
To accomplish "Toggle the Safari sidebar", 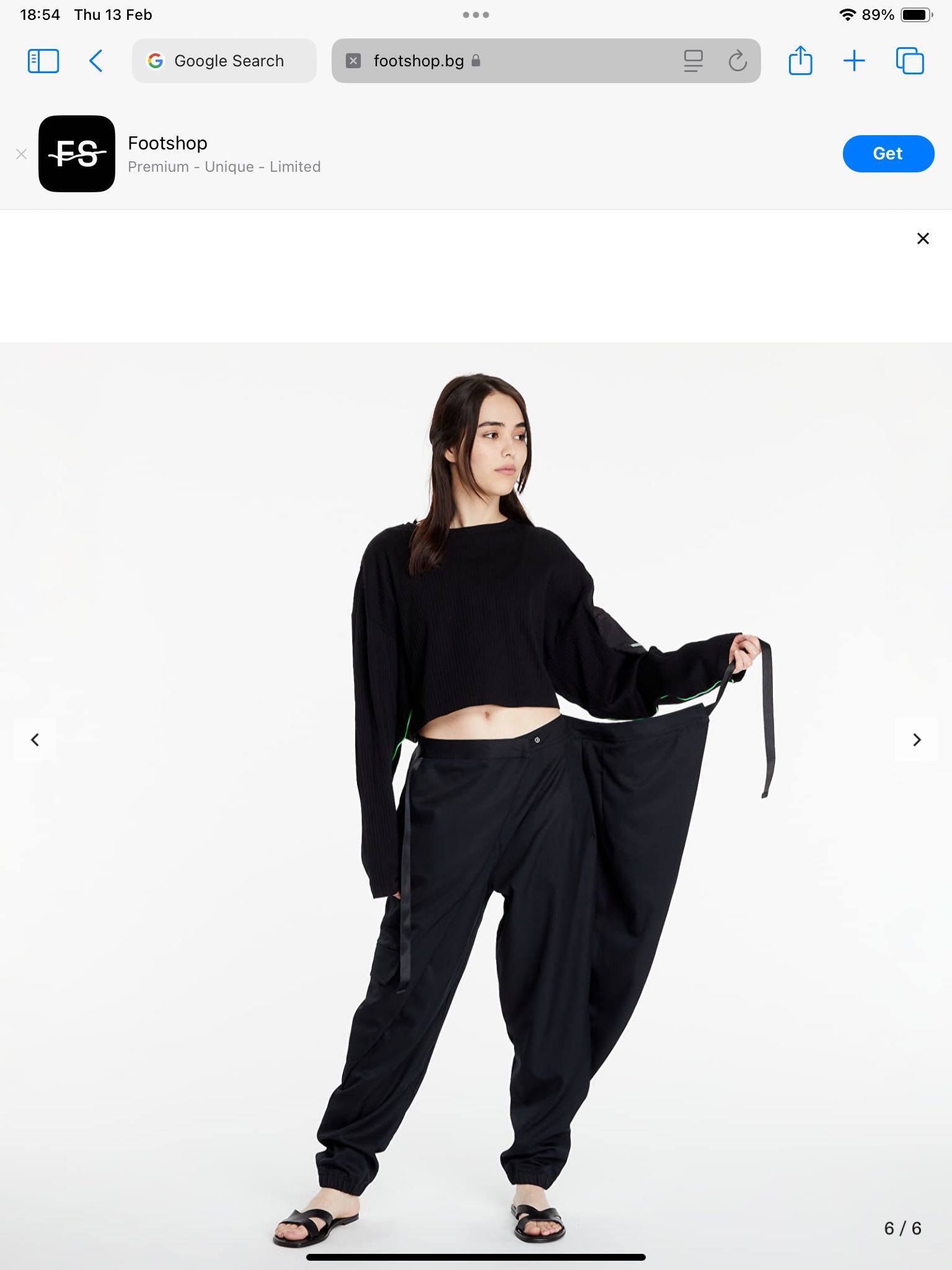I will (x=43, y=61).
